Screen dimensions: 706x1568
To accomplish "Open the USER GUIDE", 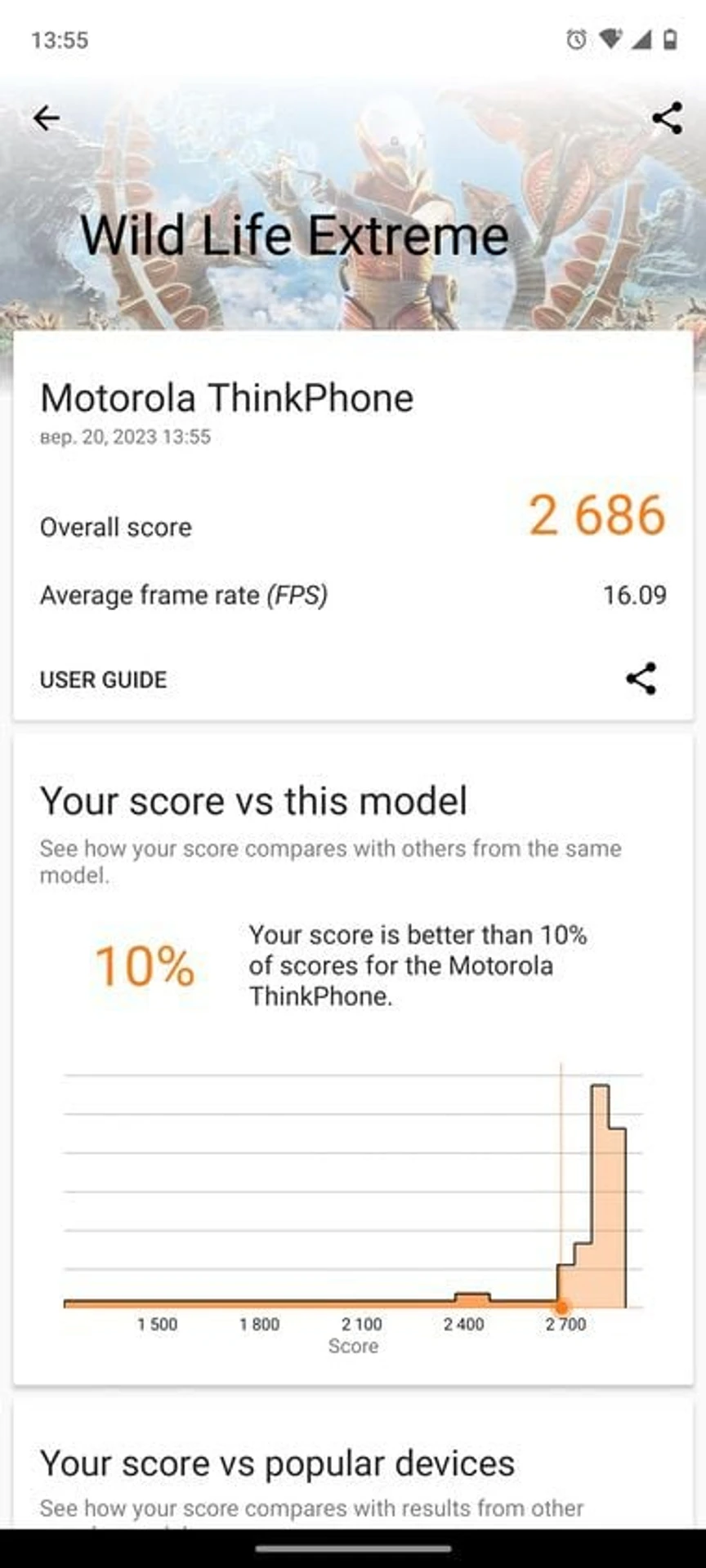I will [x=103, y=679].
